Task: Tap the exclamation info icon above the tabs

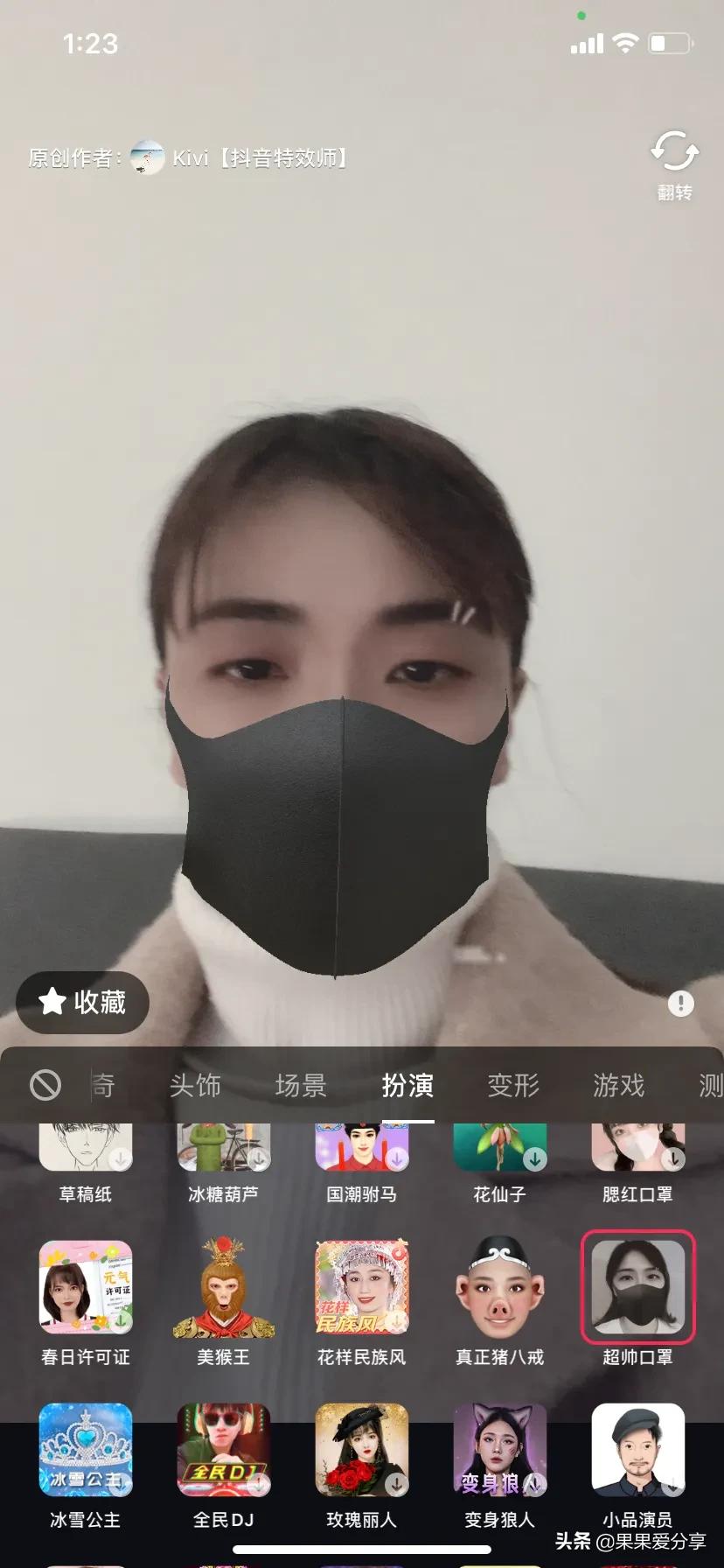Action: (680, 1004)
